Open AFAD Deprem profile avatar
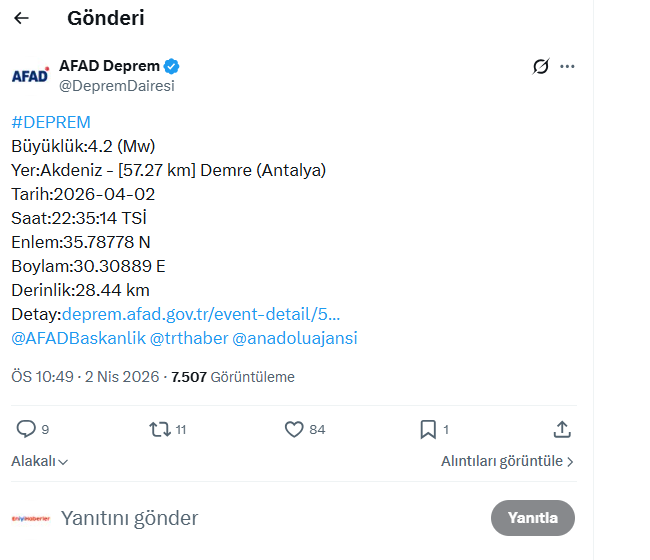The width and height of the screenshot is (650, 560). pos(30,76)
